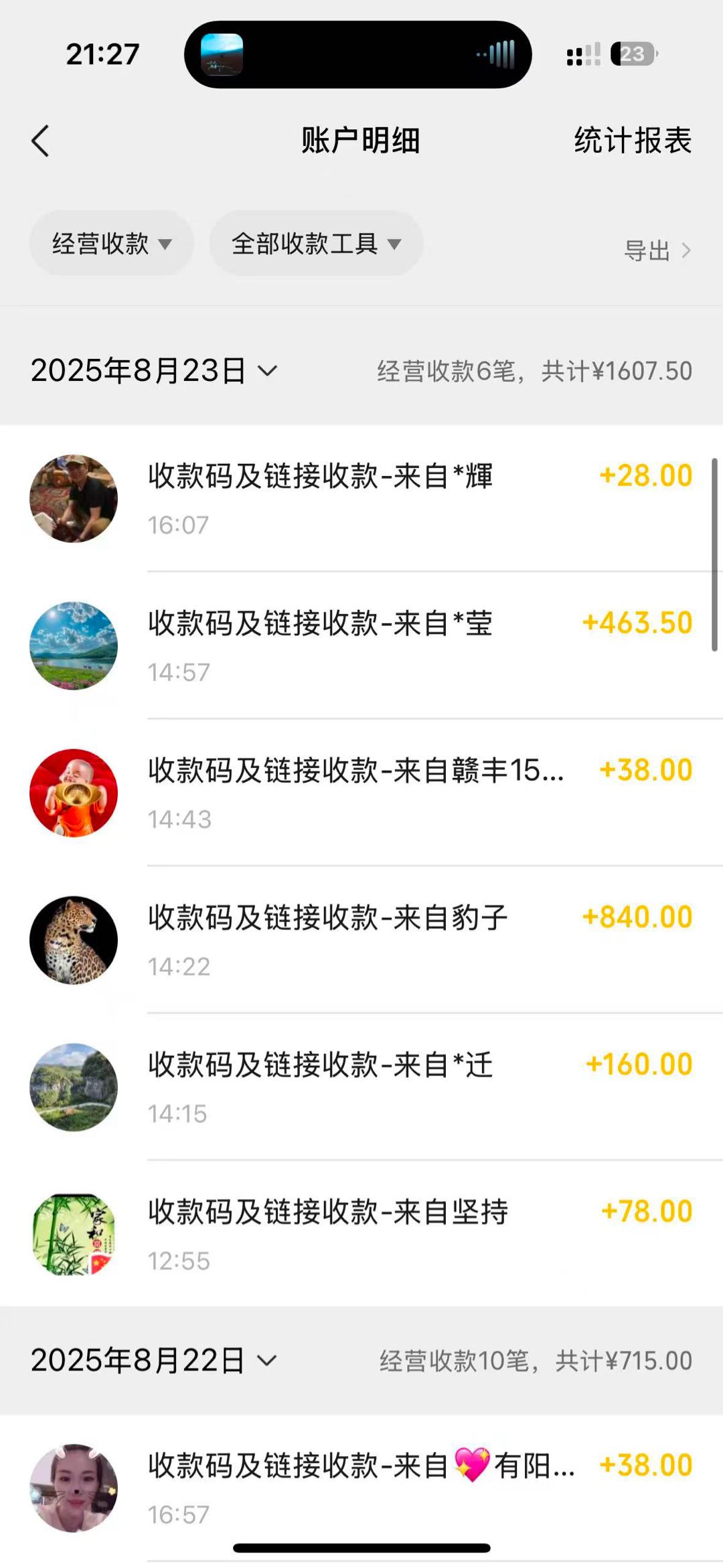Tap the bamboo 家和 avatar beside 坚持's entry
Screen dimensions: 723x1568
click(73, 1234)
